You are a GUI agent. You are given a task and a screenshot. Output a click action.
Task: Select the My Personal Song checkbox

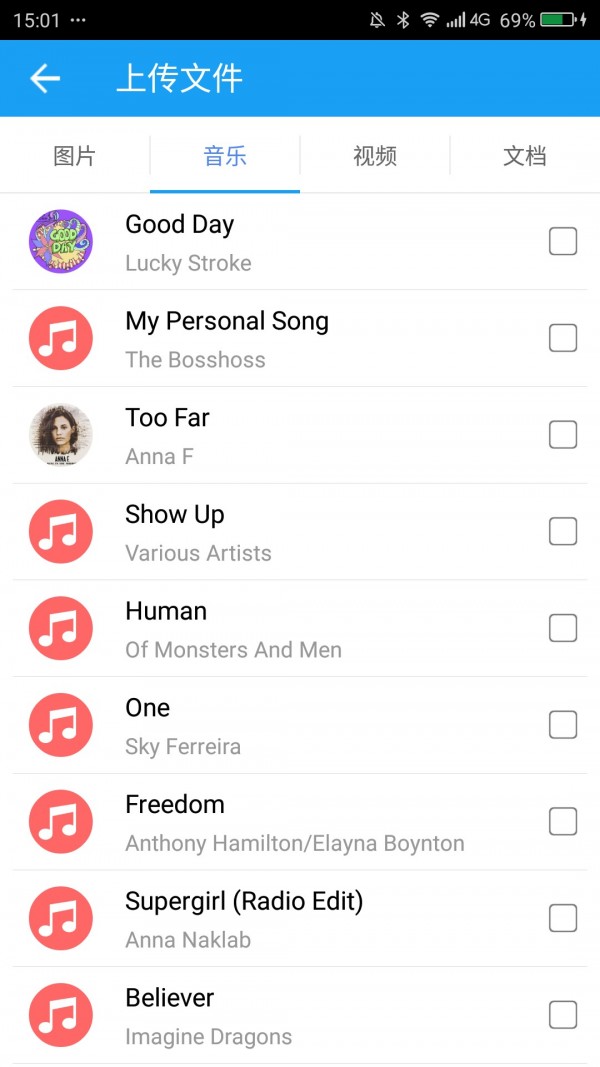[563, 338]
